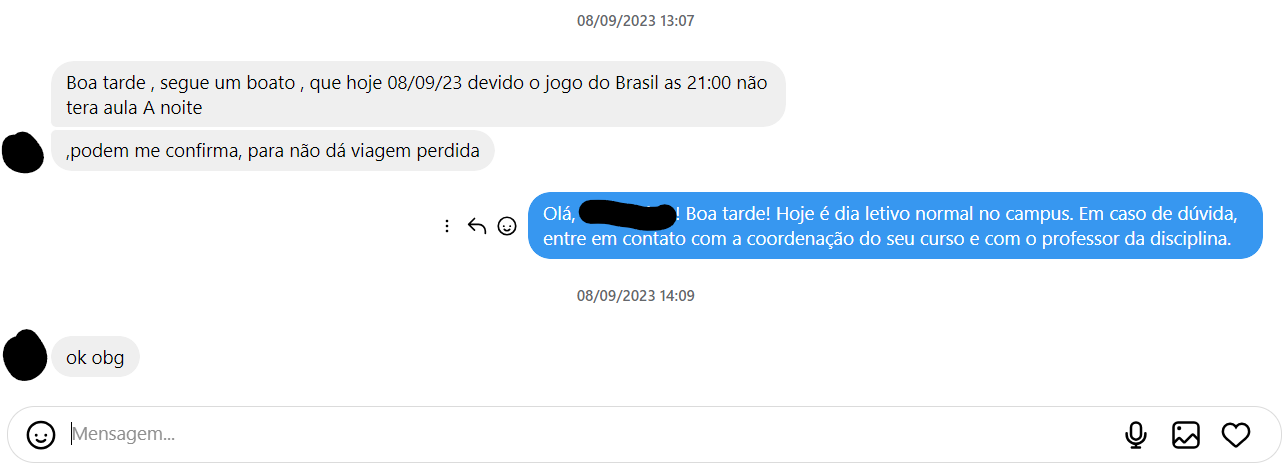Screen dimensions: 1282x472
Task: Reply to the blue campus message
Action: pos(477,227)
